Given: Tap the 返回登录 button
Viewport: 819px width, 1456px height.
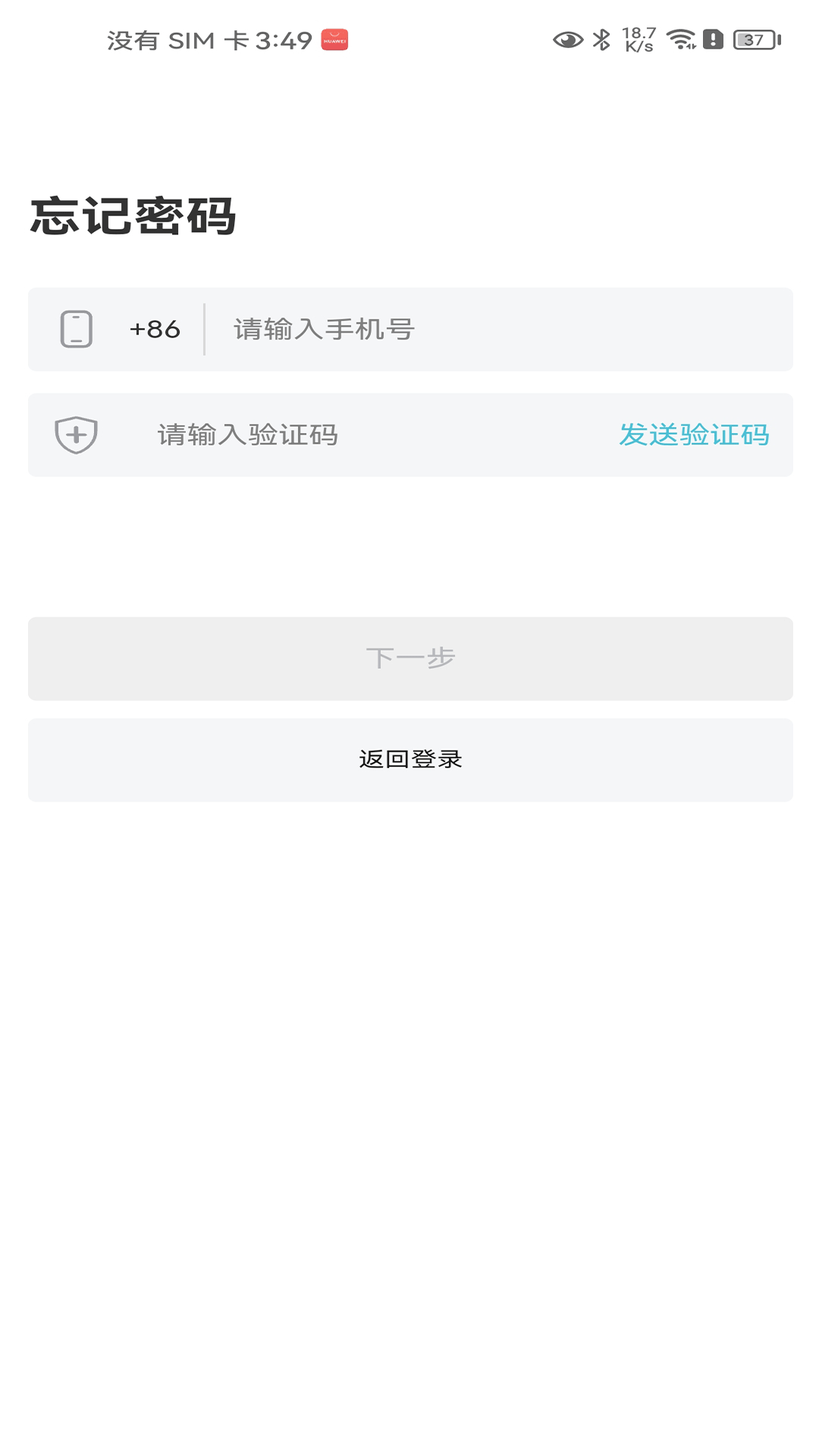Looking at the screenshot, I should click(x=409, y=759).
